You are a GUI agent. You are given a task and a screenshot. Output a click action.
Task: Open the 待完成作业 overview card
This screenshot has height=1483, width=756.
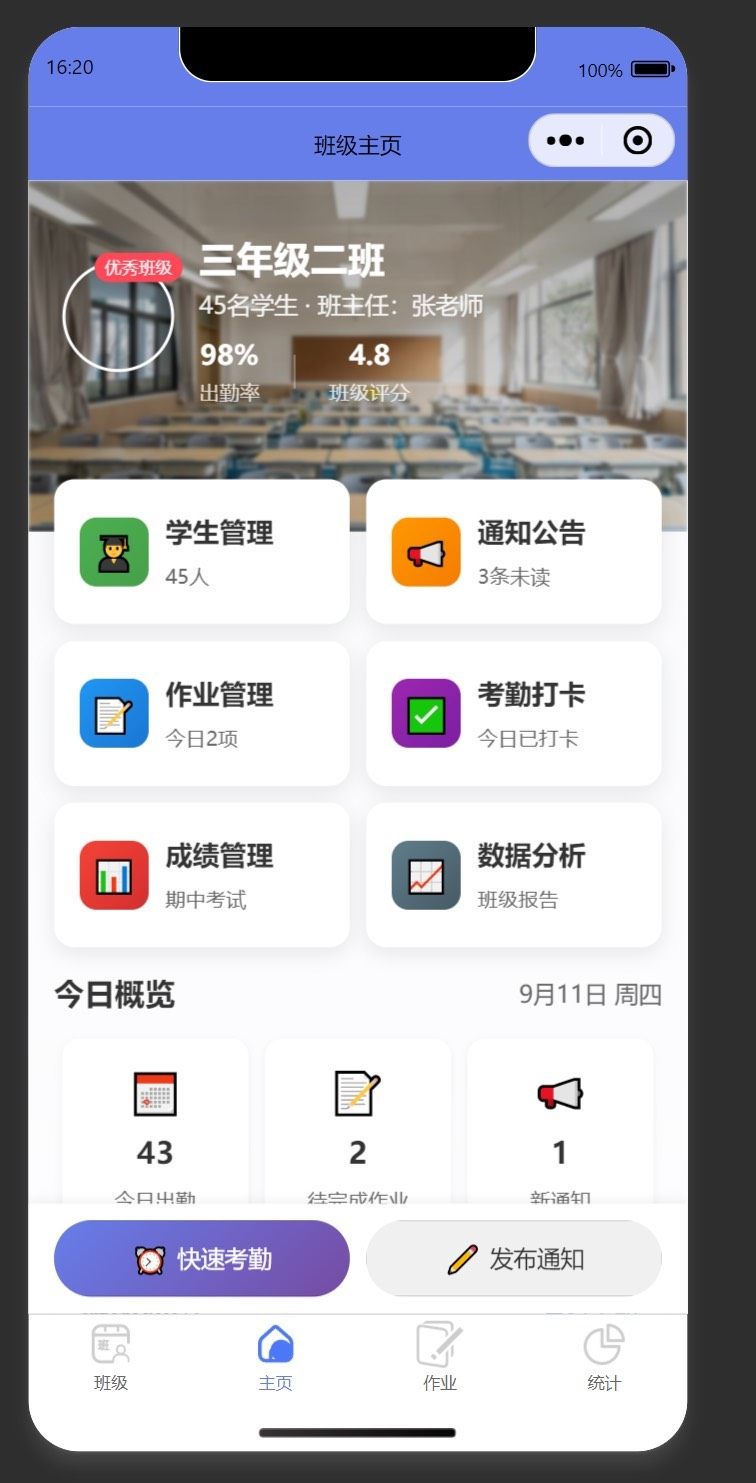tap(357, 1120)
